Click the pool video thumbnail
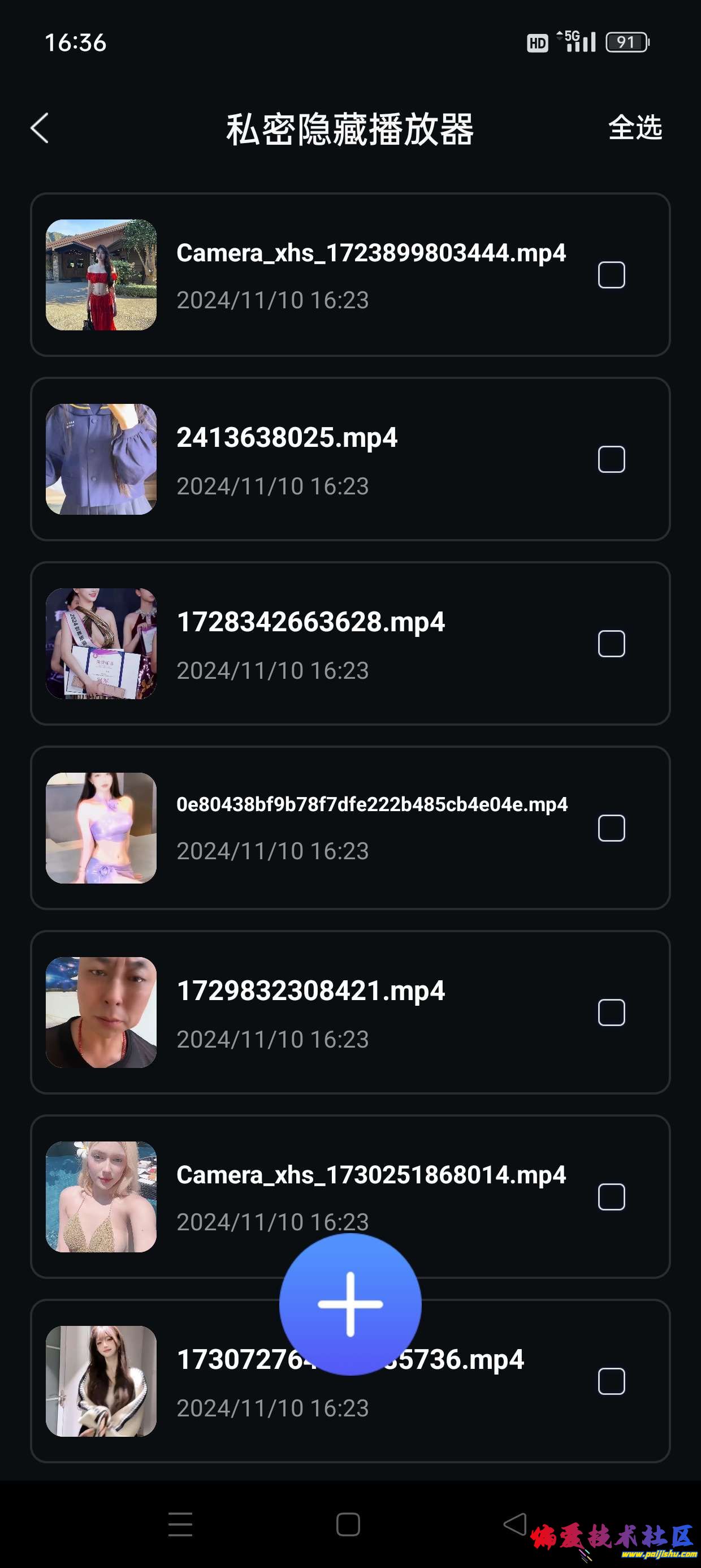 (101, 1197)
